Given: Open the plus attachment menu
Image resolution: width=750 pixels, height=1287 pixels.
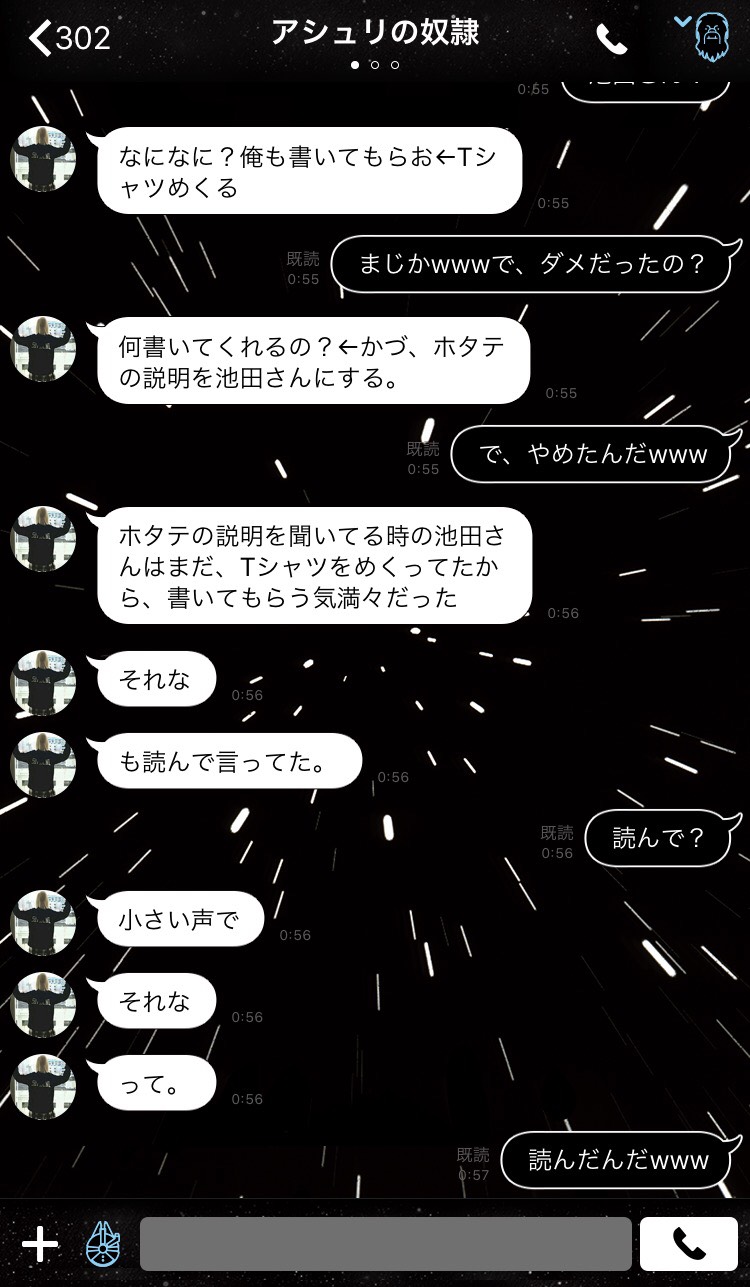Looking at the screenshot, I should 40,1244.
